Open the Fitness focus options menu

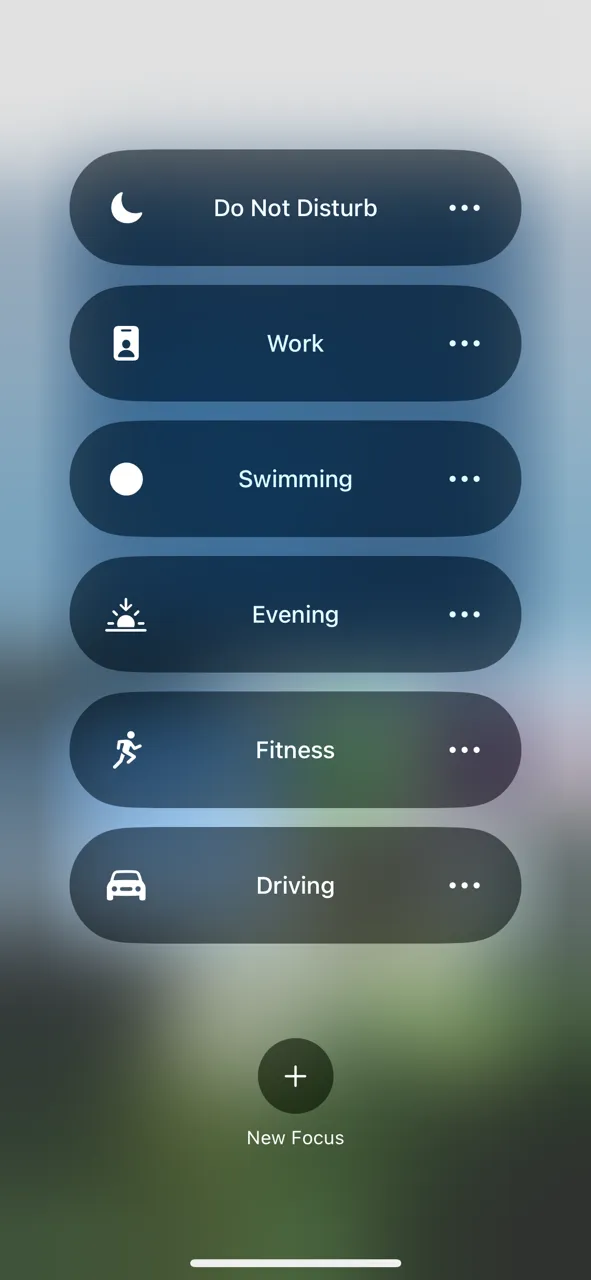(x=464, y=750)
